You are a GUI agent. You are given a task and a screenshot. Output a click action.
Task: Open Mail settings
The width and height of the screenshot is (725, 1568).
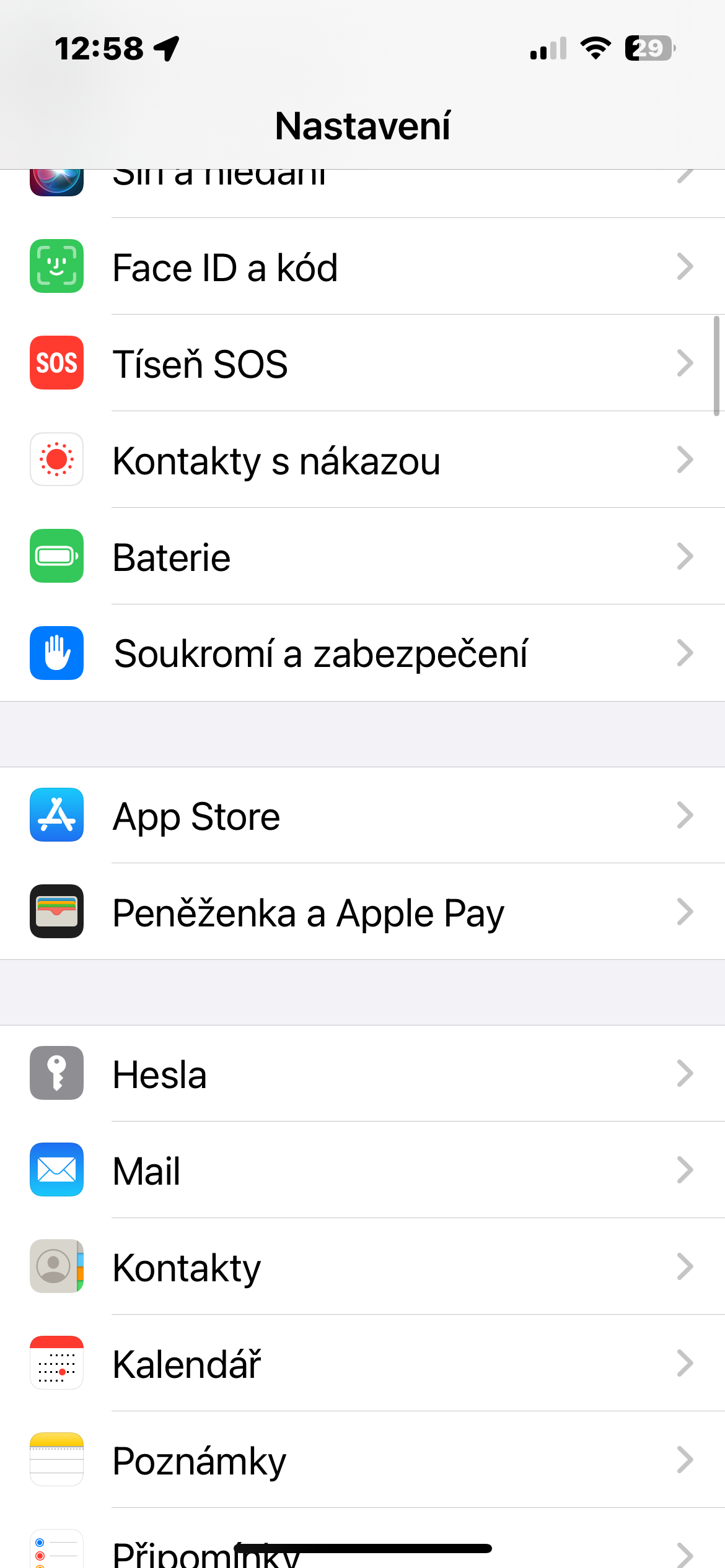(x=362, y=1170)
